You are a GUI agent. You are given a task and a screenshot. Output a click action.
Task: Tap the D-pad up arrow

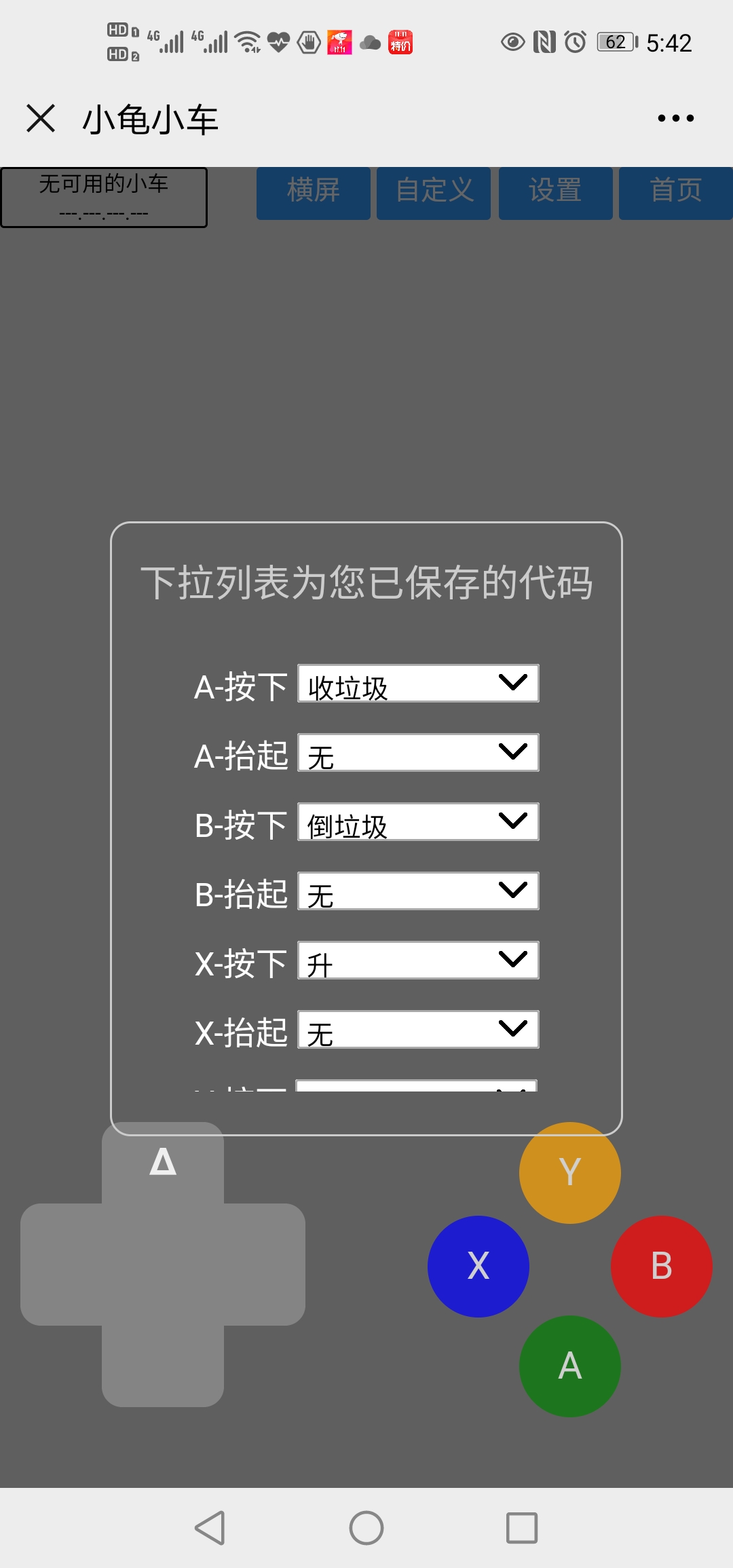pyautogui.click(x=163, y=1162)
